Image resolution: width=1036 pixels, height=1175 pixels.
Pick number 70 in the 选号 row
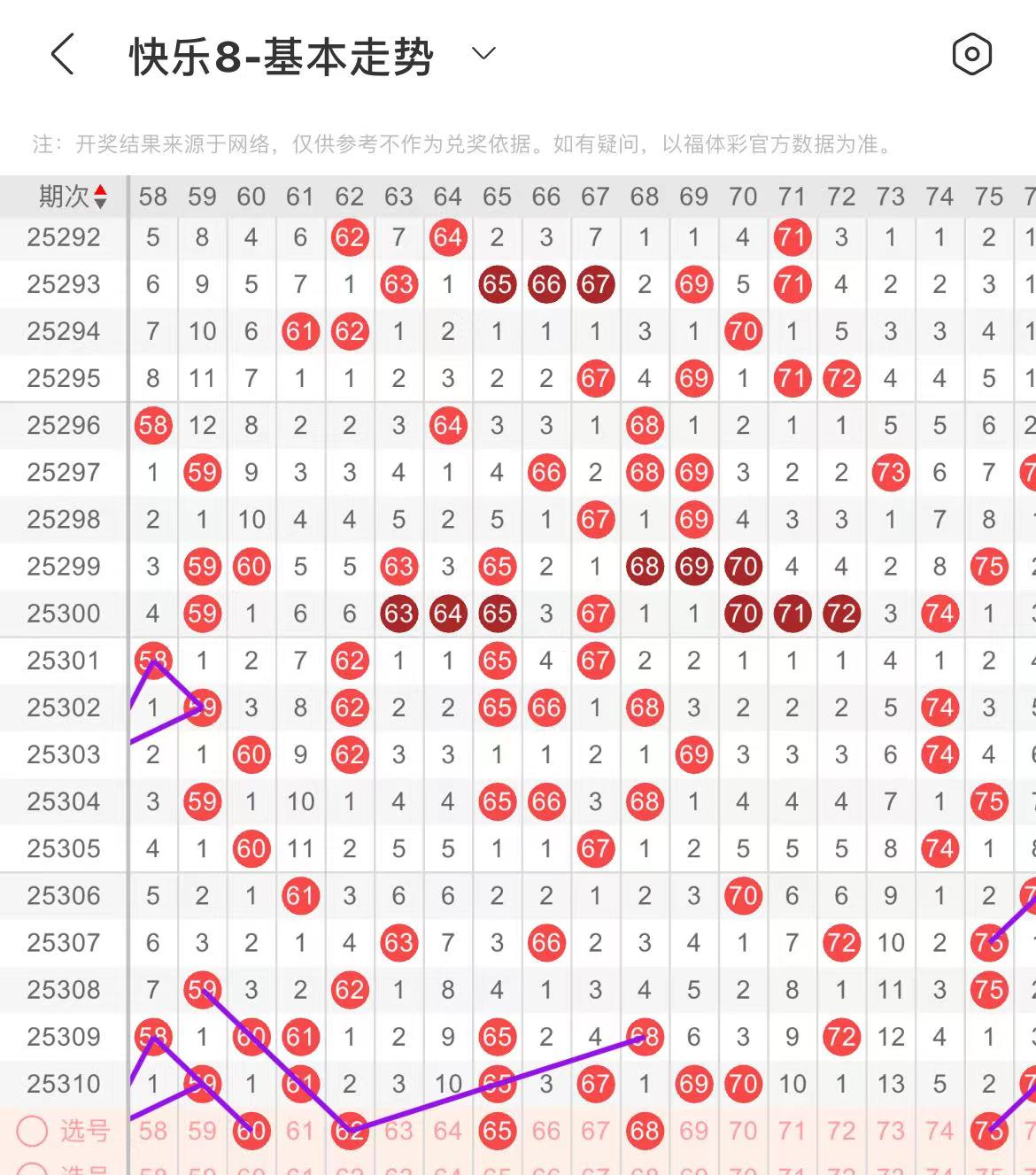click(x=743, y=1131)
